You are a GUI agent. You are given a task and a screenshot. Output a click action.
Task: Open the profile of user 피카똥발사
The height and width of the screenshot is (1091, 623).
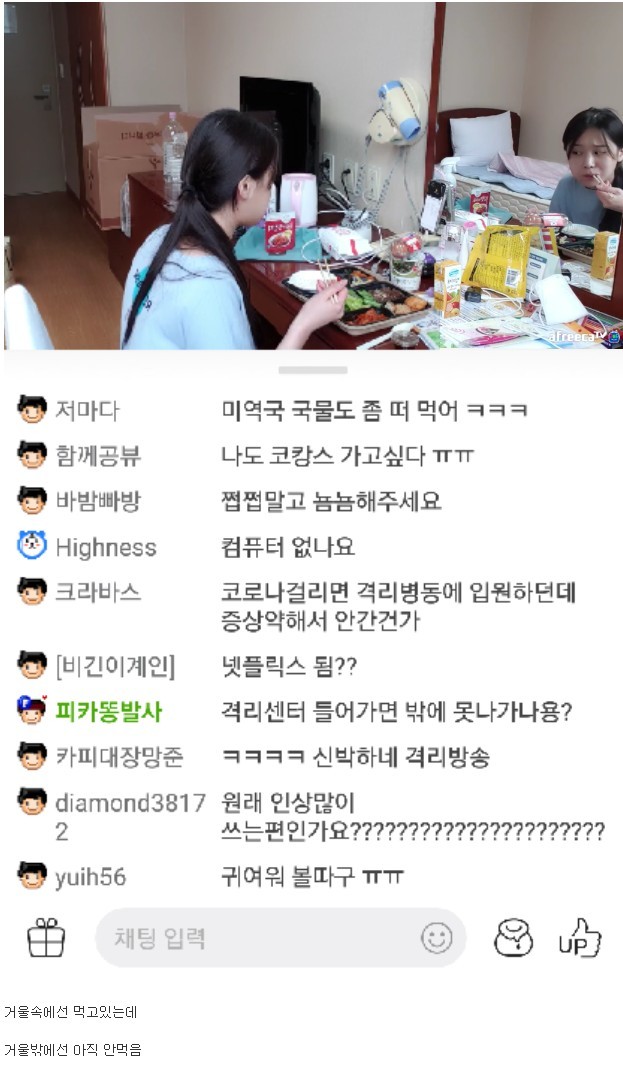point(108,712)
